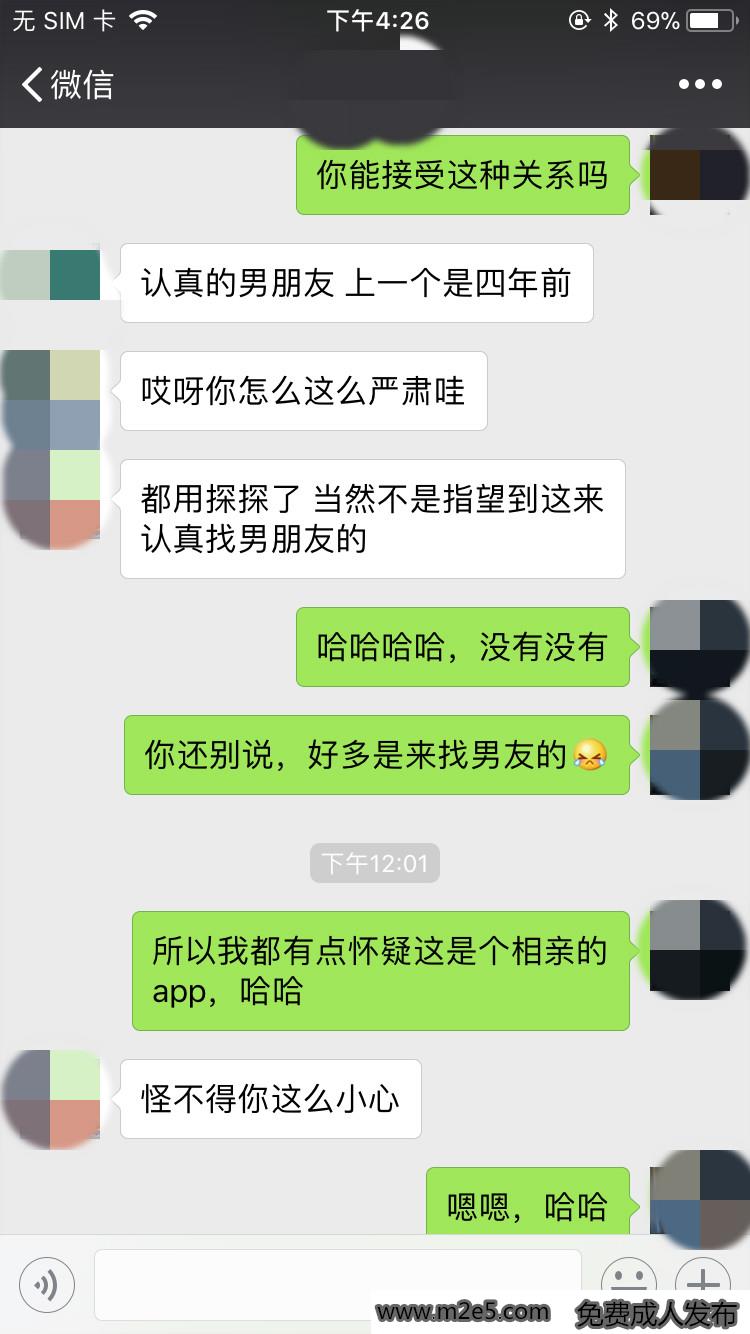The height and width of the screenshot is (1334, 750).
Task: Go back to the 微信 chat list
Action: click(x=67, y=85)
